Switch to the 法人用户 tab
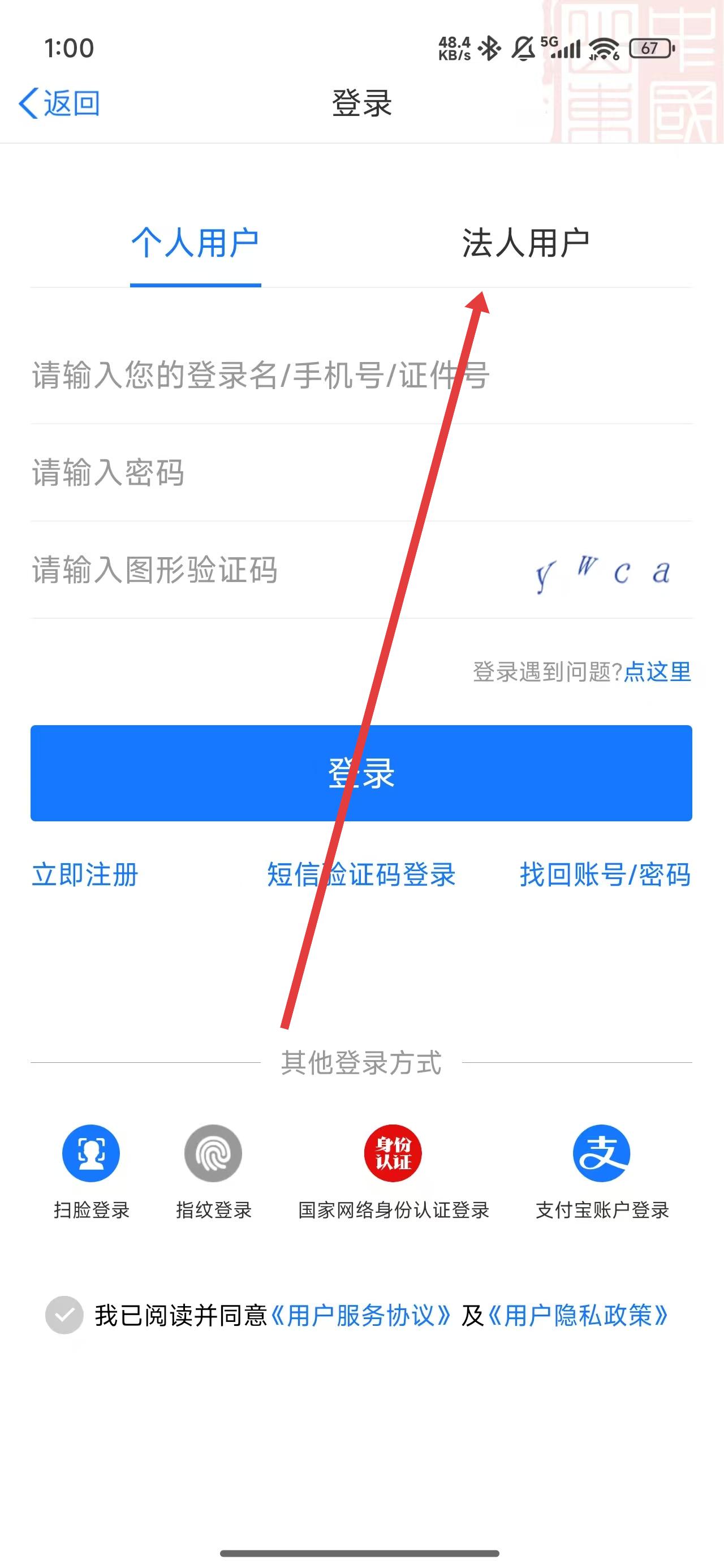Image resolution: width=724 pixels, height=1568 pixels. (x=525, y=243)
